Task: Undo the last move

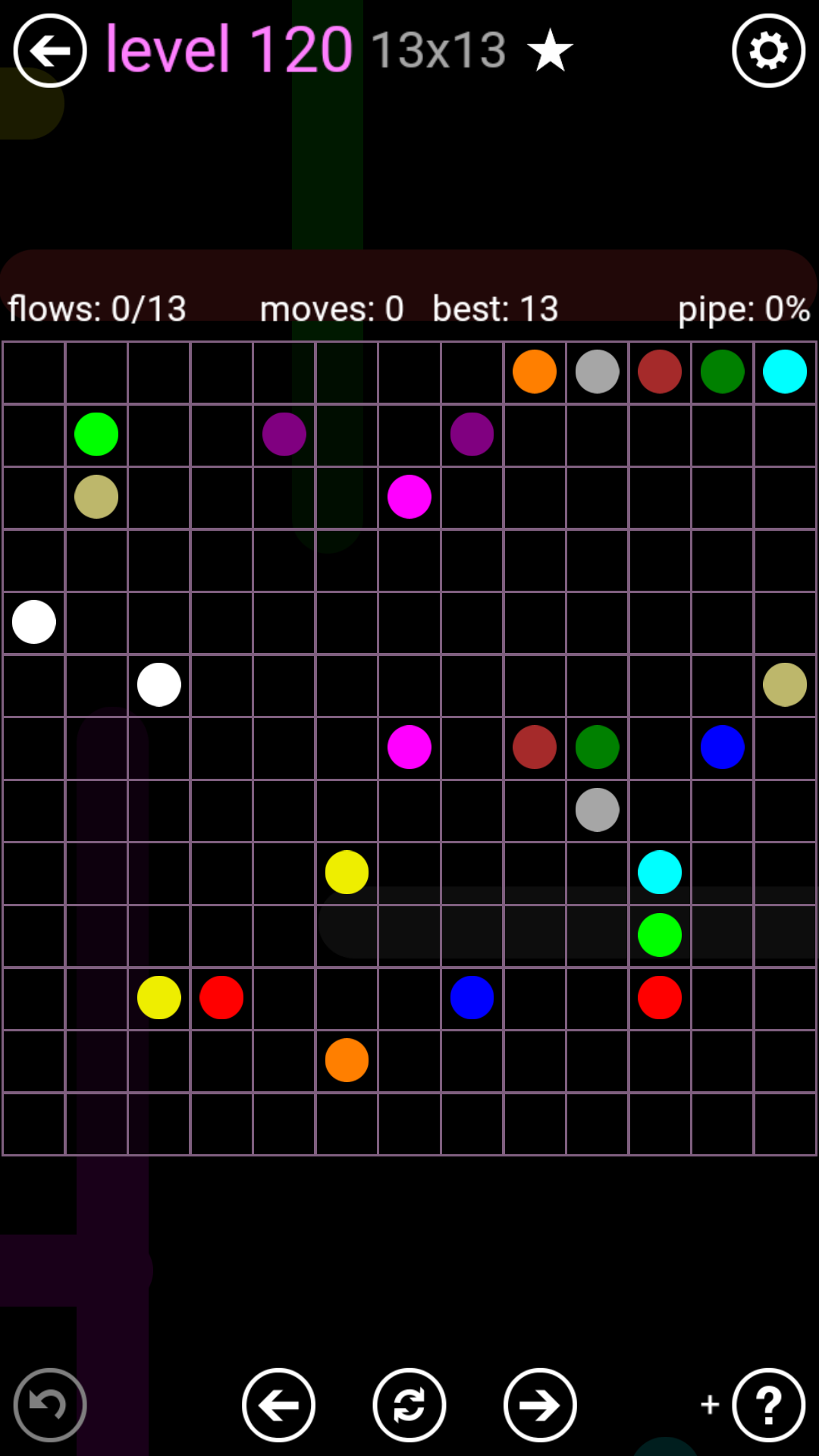Action: (x=50, y=1405)
